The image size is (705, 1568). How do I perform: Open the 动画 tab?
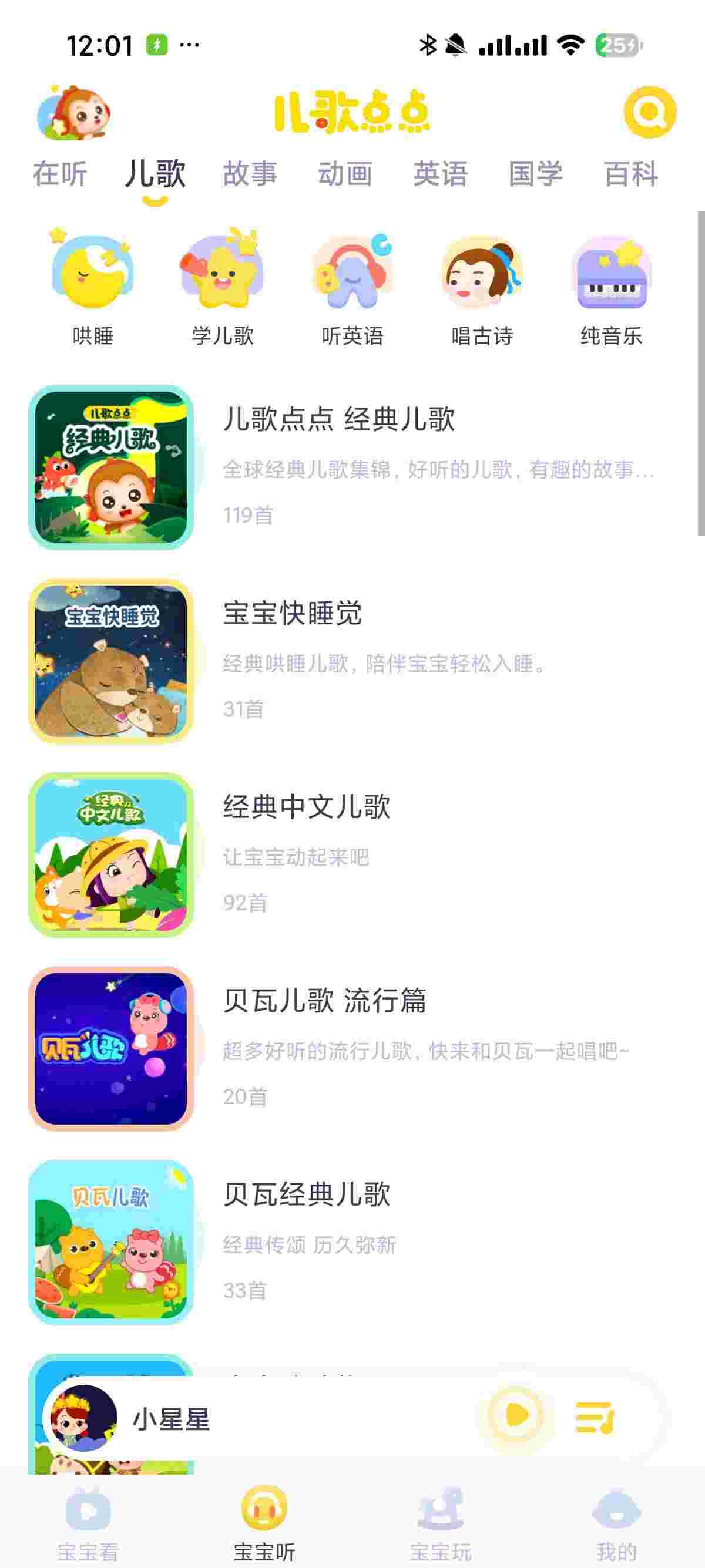345,174
